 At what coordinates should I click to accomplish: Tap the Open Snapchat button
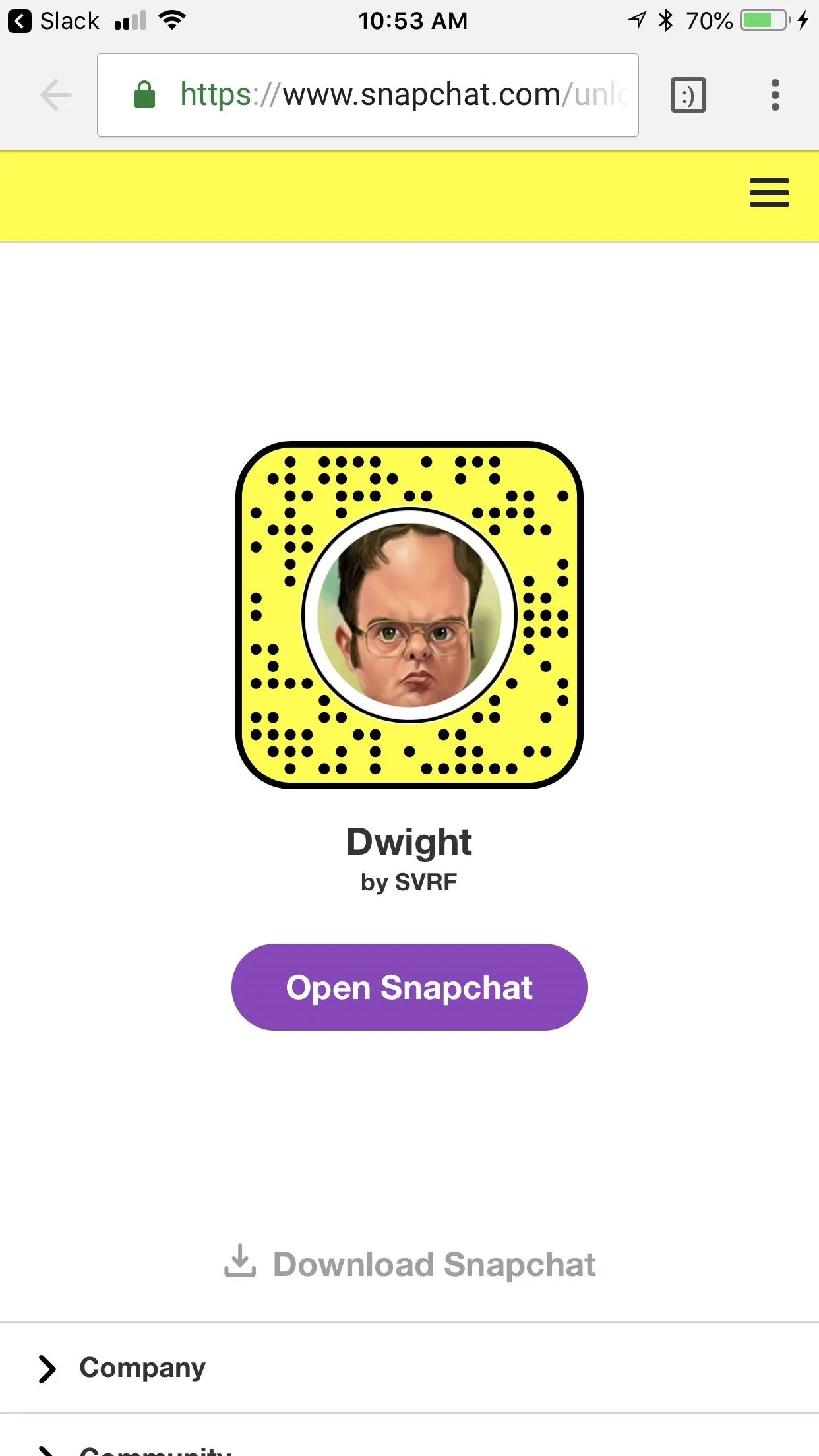(x=409, y=987)
